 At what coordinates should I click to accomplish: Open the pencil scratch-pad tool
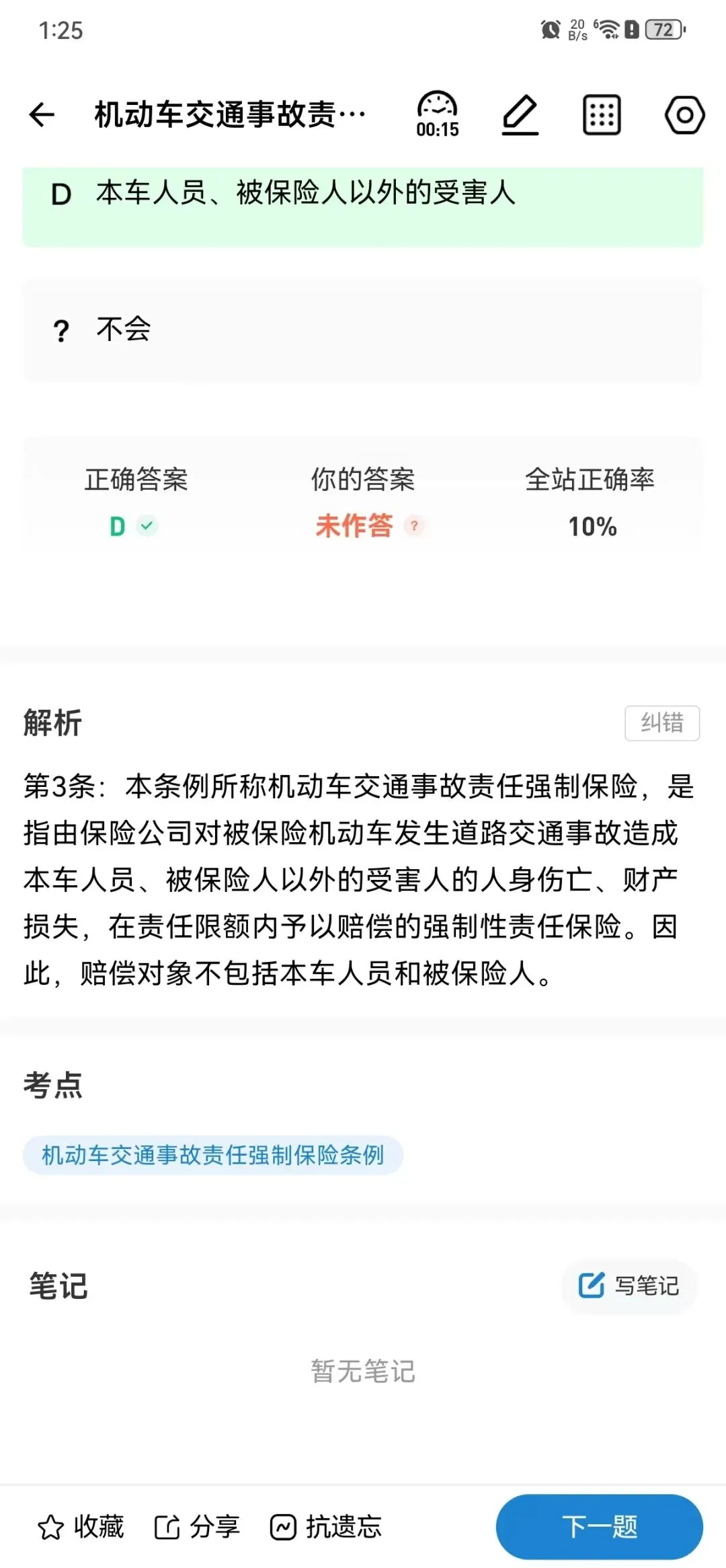pyautogui.click(x=520, y=115)
